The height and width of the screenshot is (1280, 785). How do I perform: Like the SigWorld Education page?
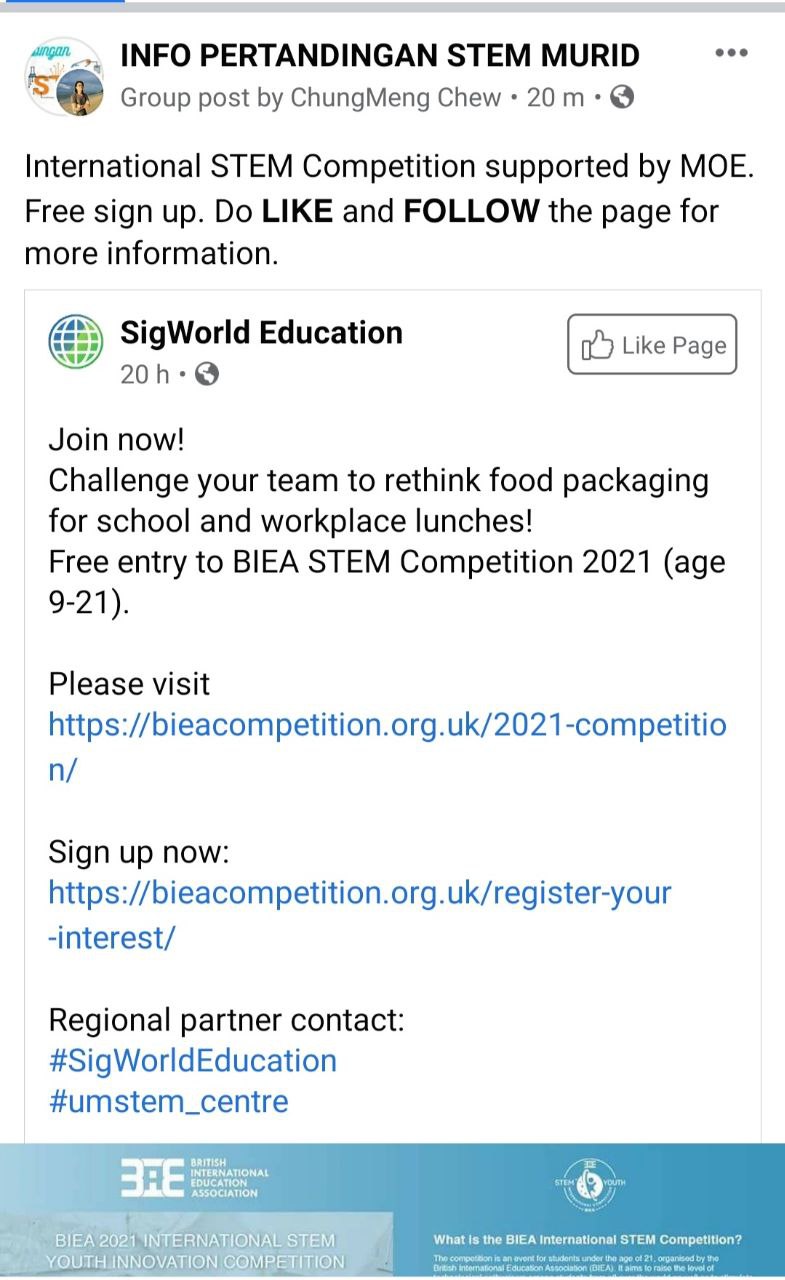click(652, 345)
